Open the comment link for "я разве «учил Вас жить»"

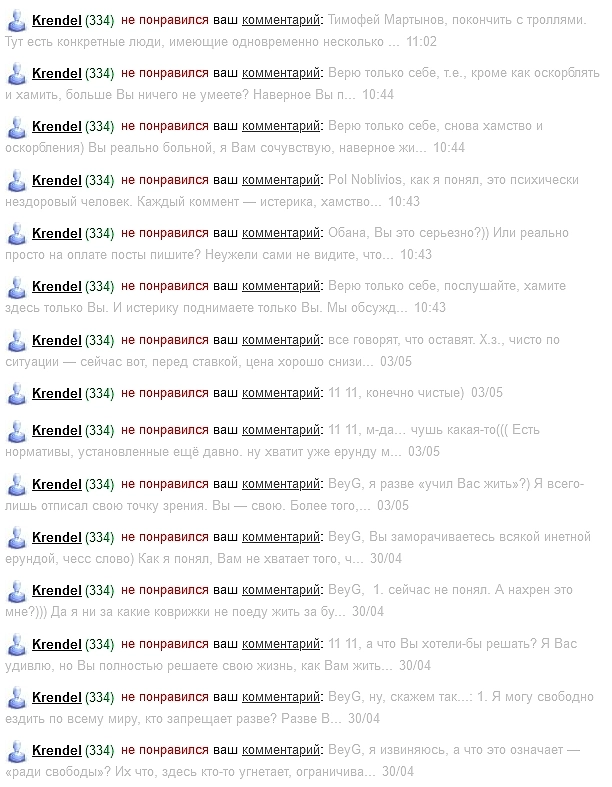(281, 483)
